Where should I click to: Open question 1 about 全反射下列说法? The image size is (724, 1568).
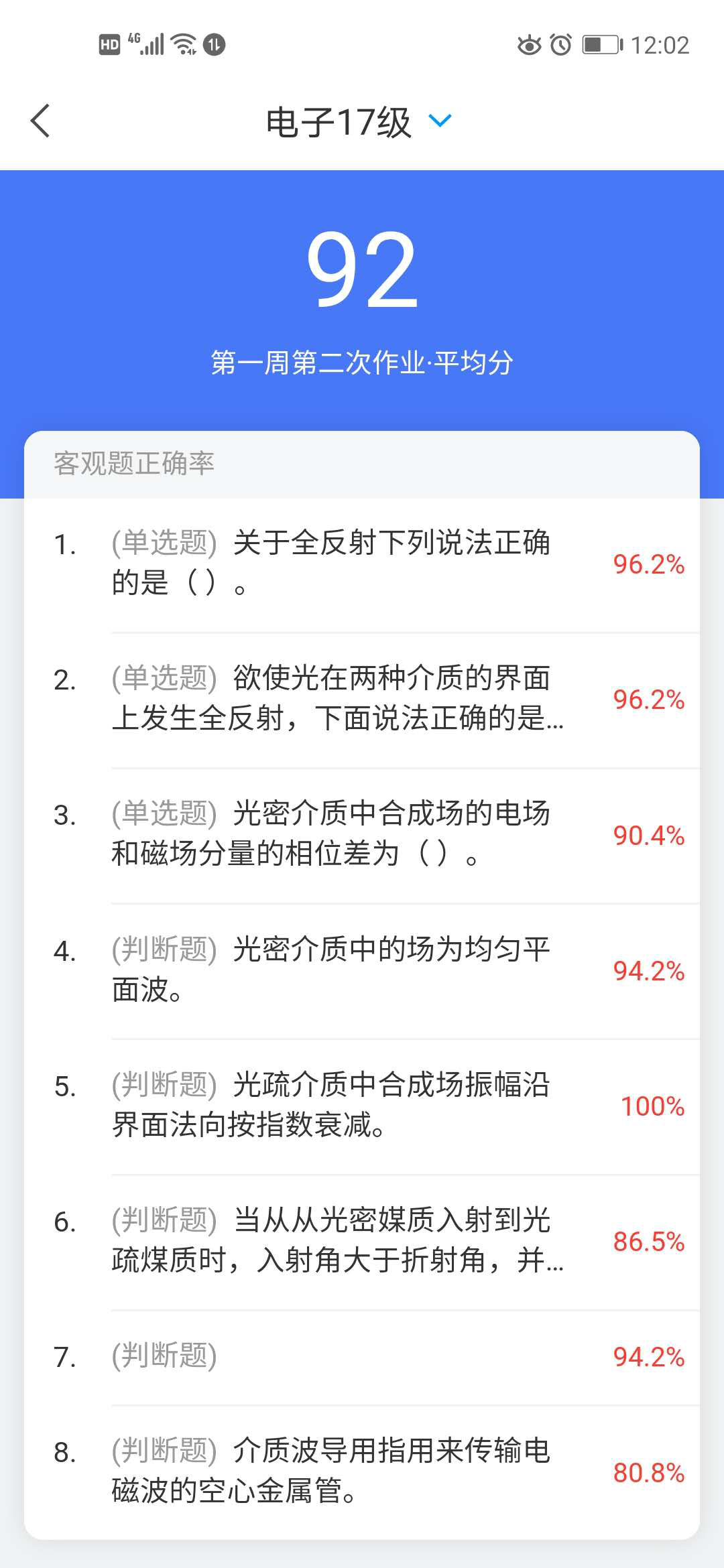pos(362,564)
